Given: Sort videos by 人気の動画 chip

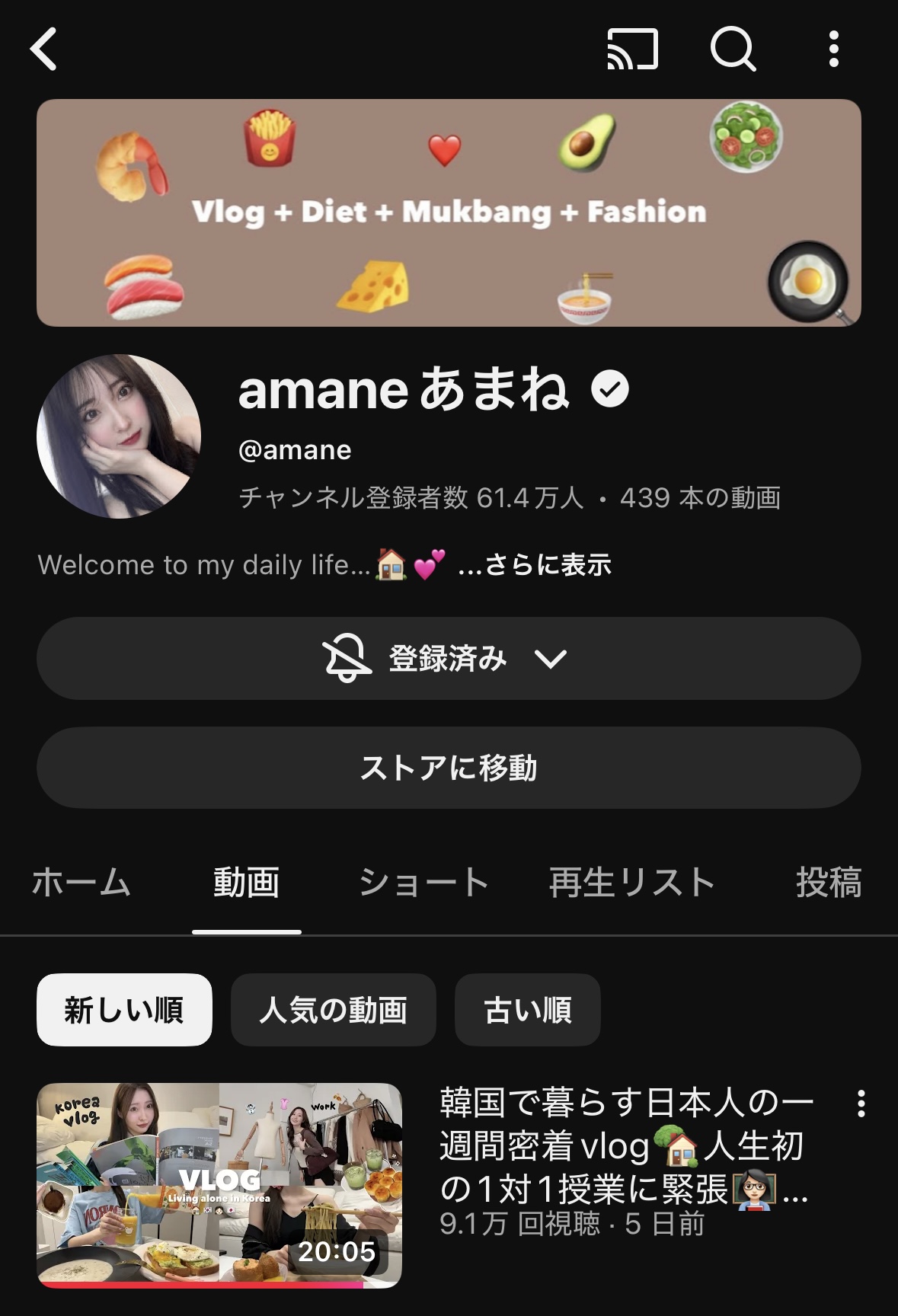Looking at the screenshot, I should (333, 1010).
